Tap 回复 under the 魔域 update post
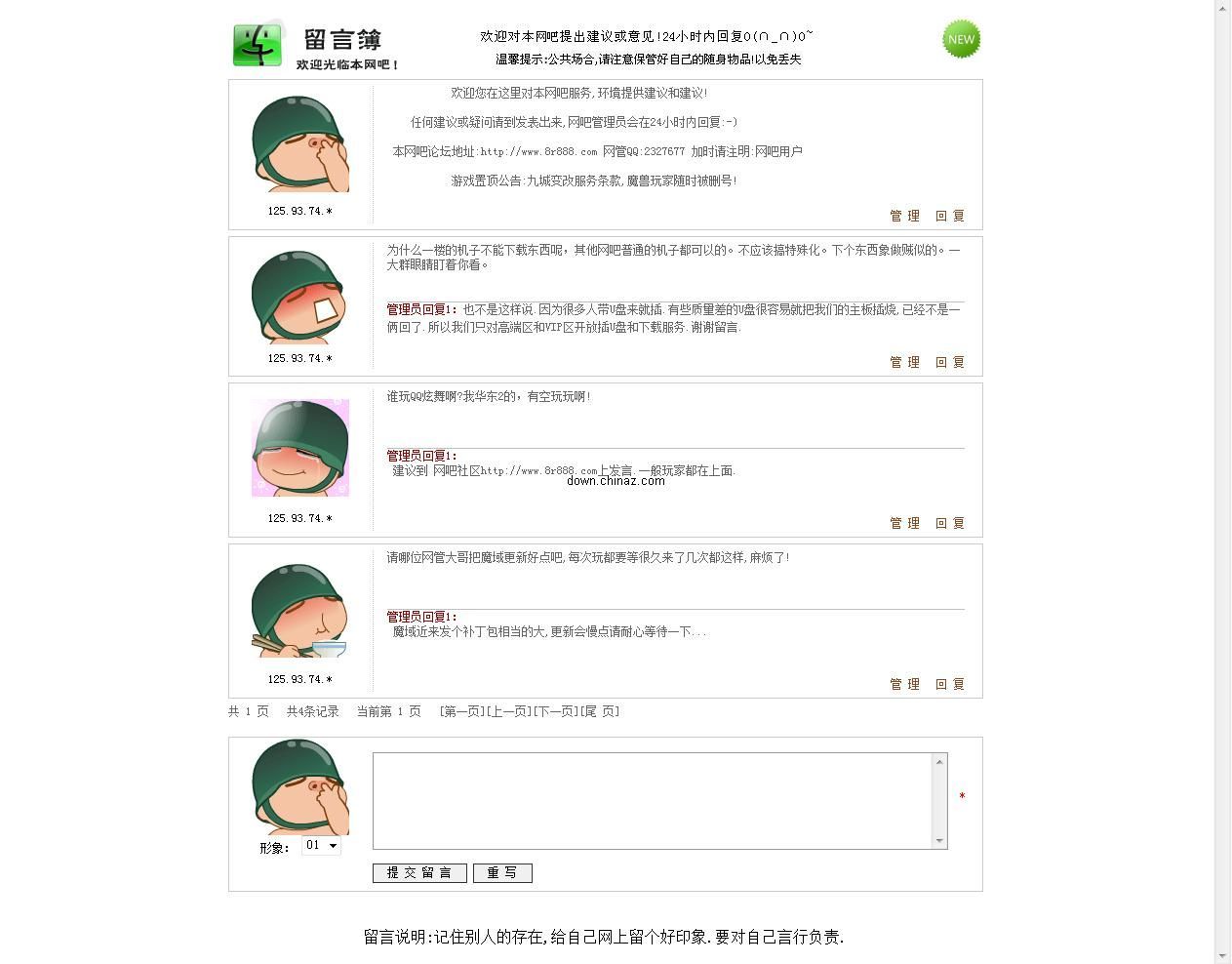 pos(950,684)
